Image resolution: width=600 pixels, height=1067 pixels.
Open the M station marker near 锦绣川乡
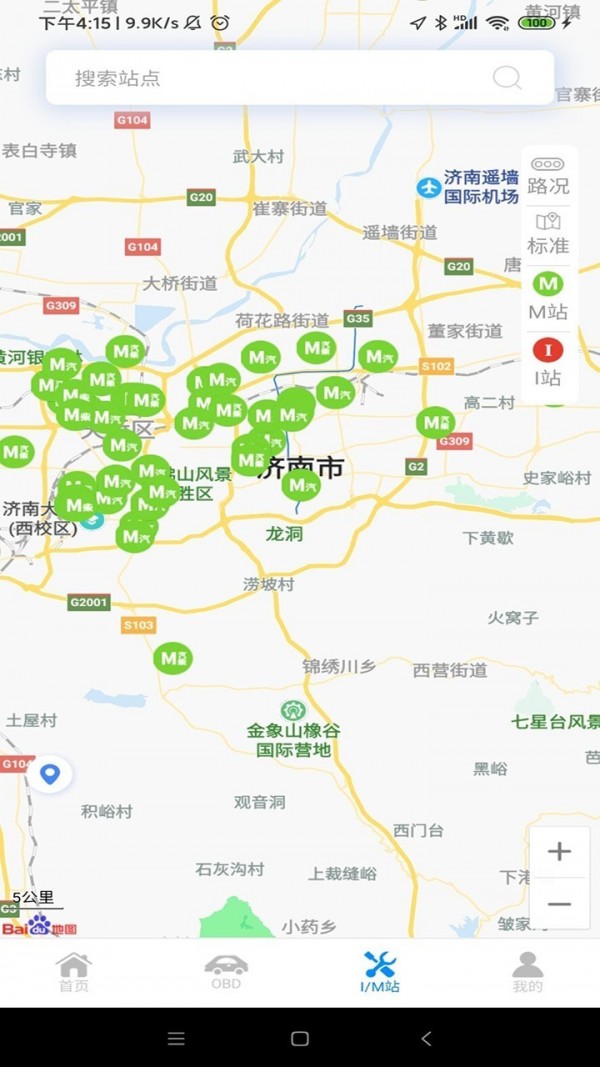tap(173, 658)
